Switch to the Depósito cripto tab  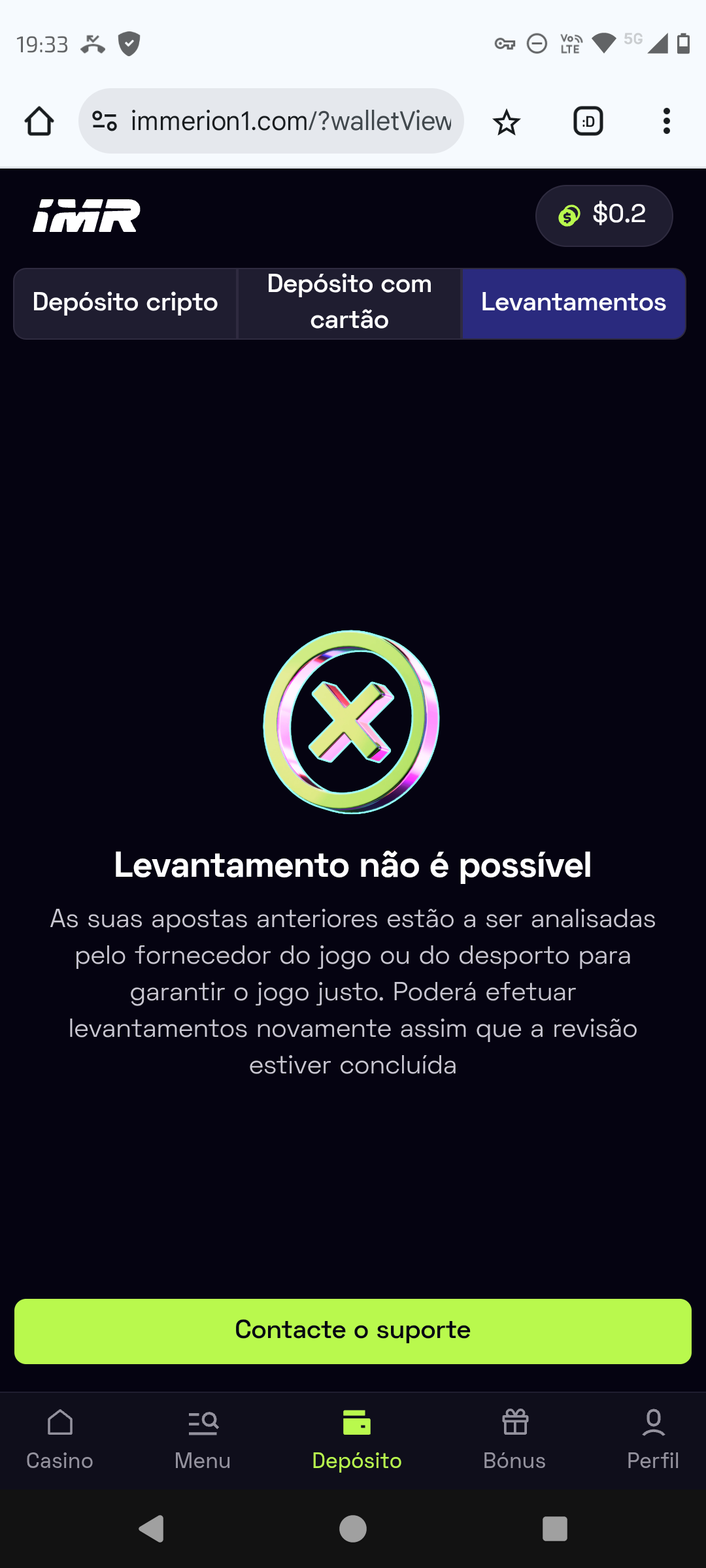point(124,303)
